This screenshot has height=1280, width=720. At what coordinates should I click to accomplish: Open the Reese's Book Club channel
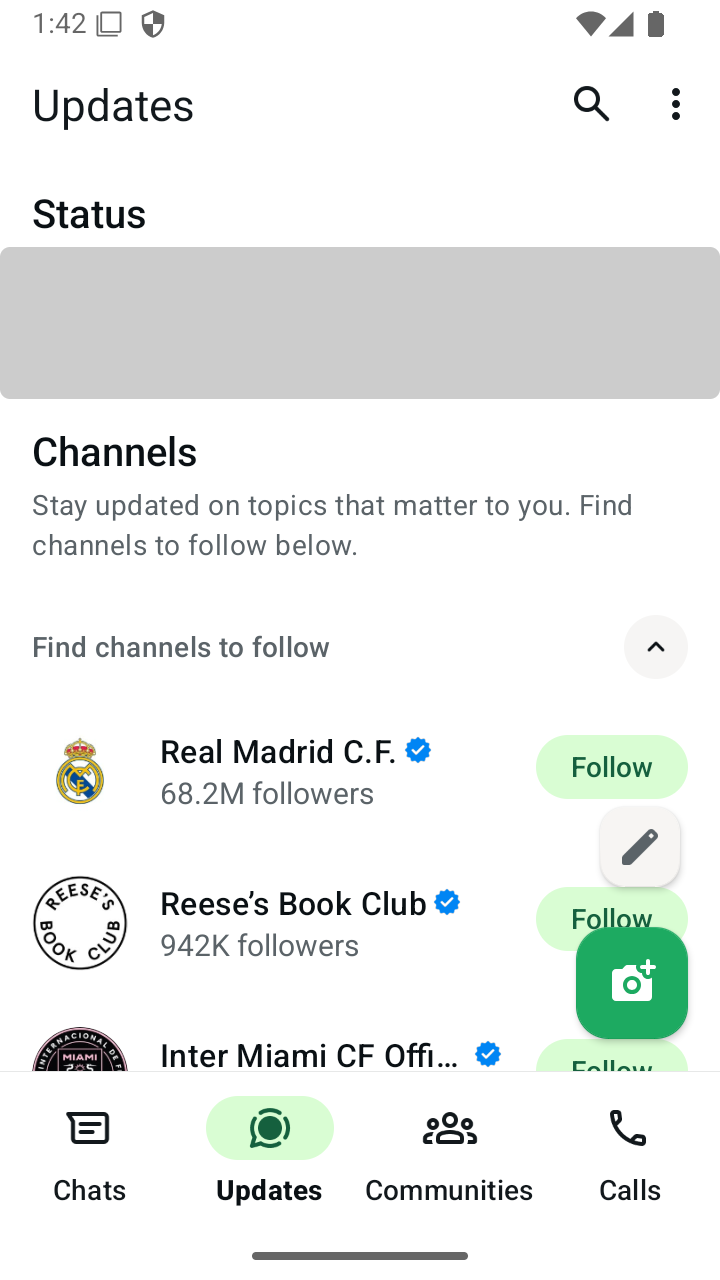(292, 922)
